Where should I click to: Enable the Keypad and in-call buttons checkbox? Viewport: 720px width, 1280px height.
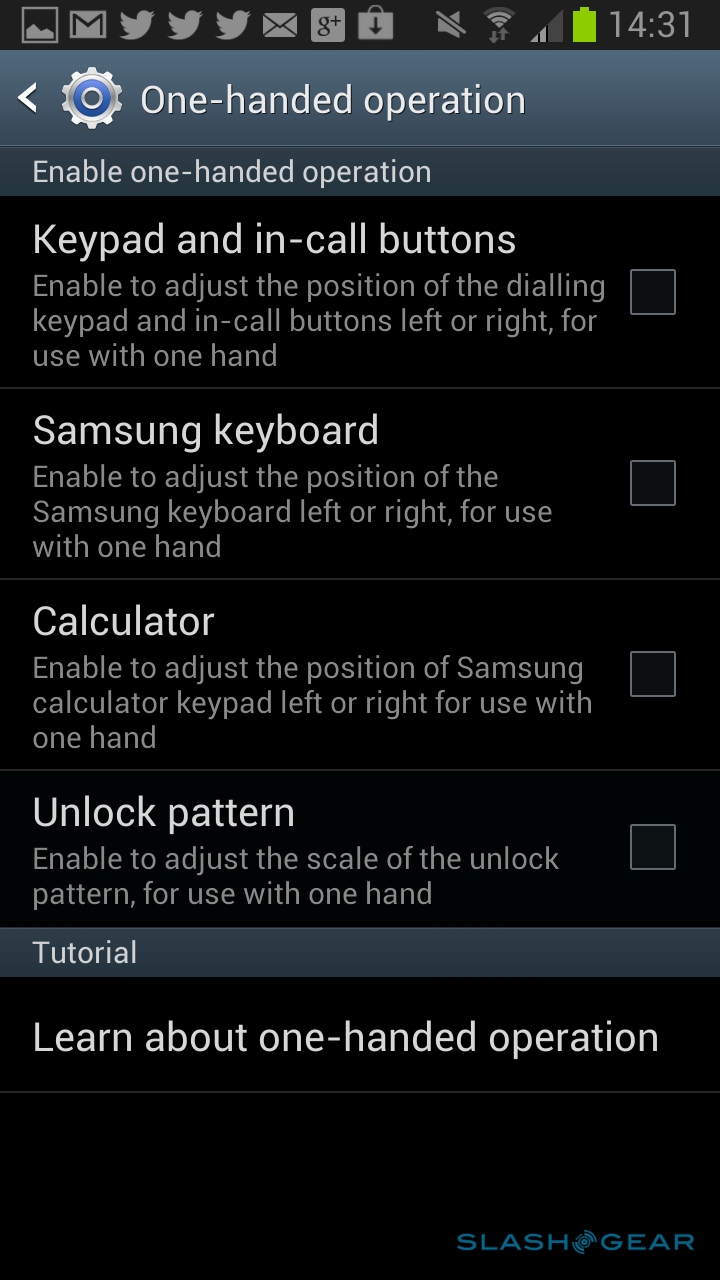[652, 292]
